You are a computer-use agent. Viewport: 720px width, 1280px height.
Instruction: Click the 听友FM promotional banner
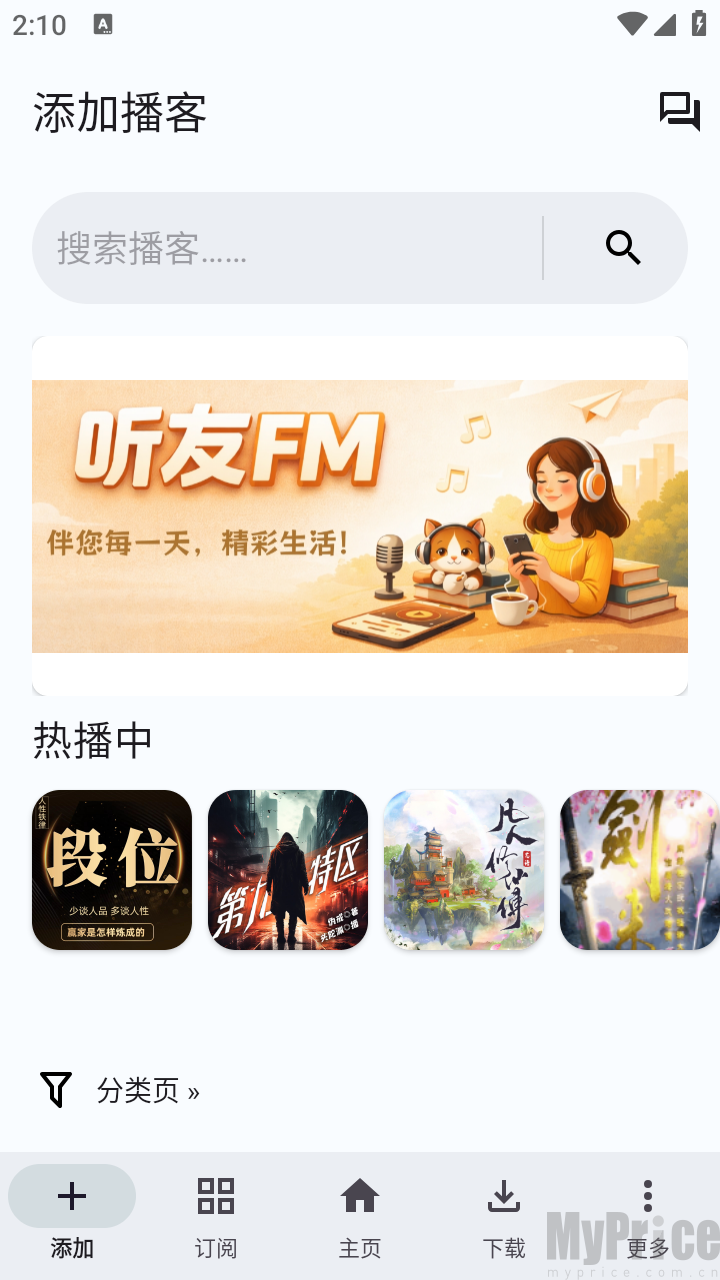tap(360, 514)
